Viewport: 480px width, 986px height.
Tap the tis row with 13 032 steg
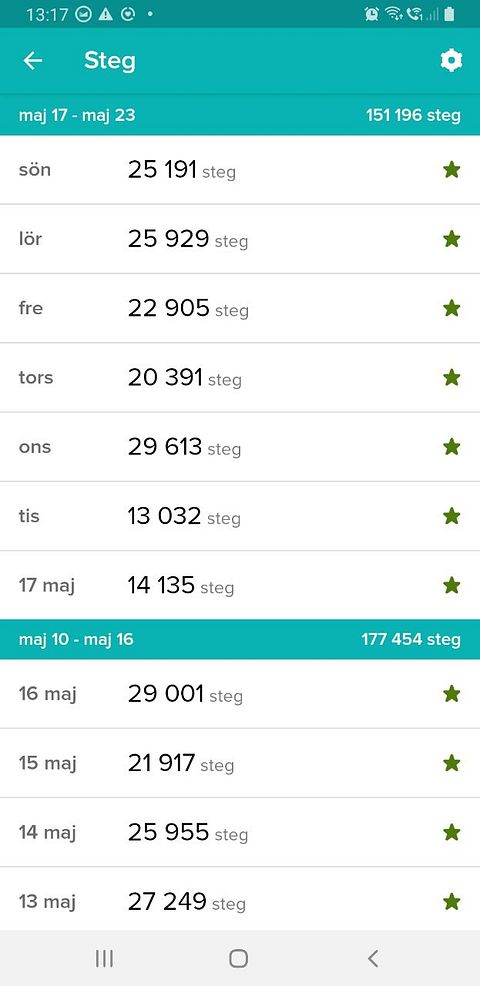240,516
